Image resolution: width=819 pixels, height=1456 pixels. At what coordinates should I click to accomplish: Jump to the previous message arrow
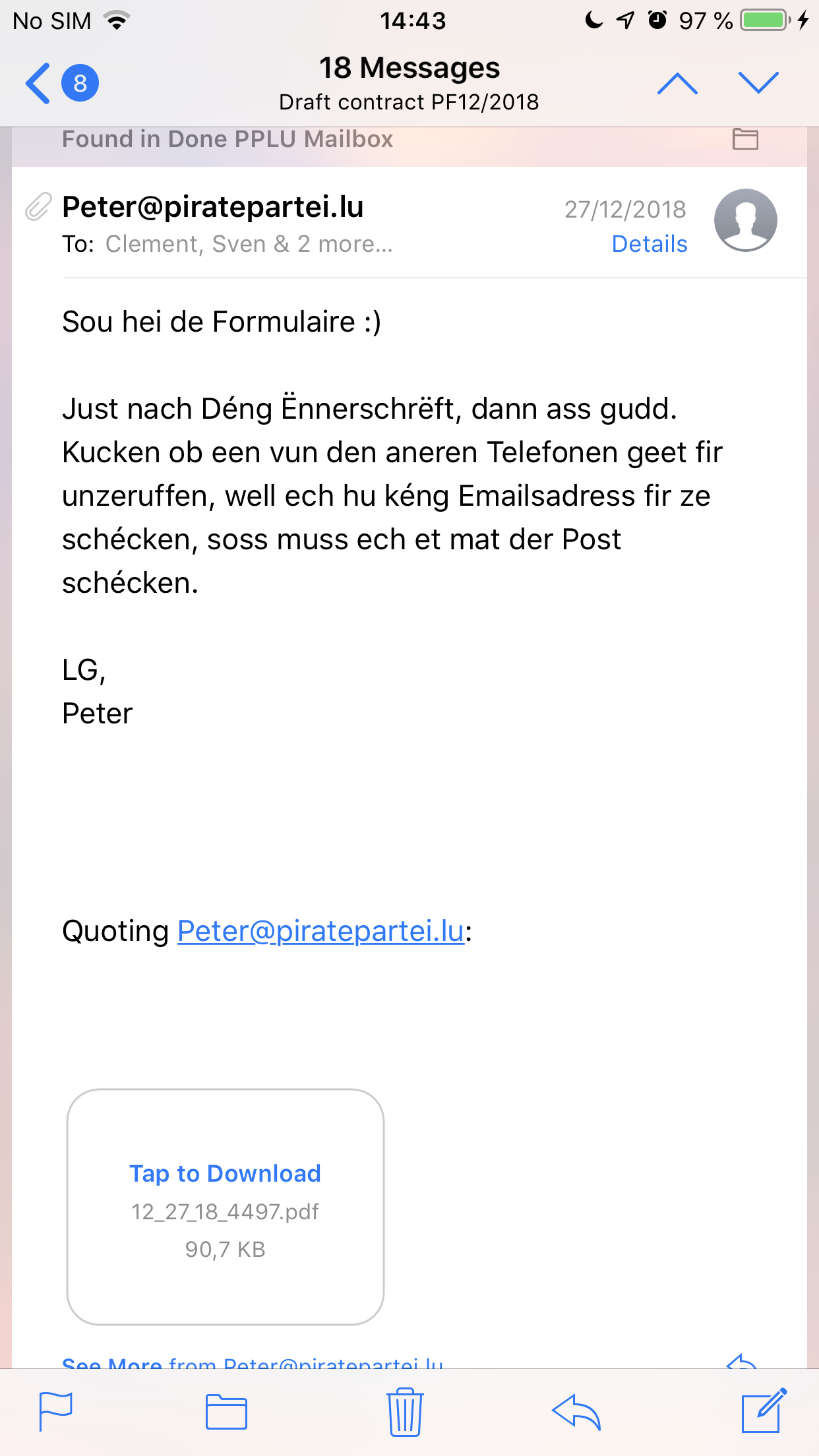click(677, 84)
